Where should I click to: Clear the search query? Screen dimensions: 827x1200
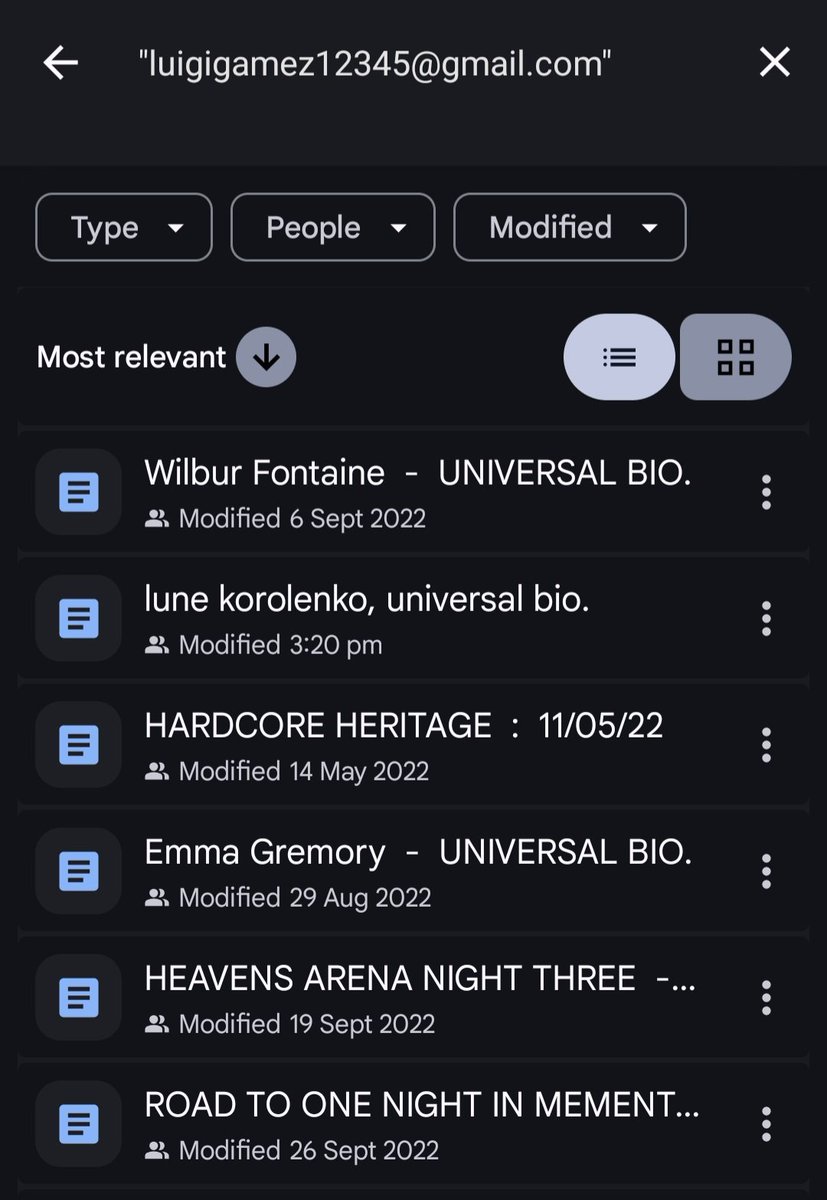(x=774, y=63)
